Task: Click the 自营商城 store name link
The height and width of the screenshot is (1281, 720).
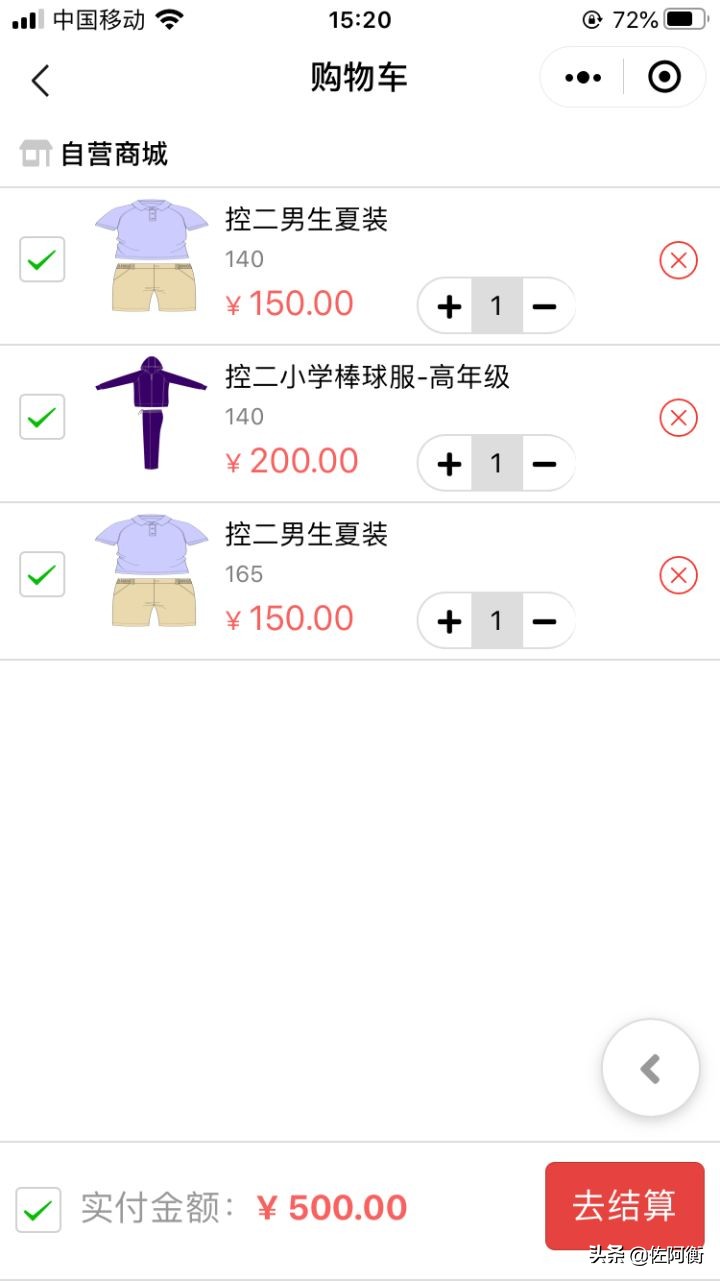Action: coord(113,153)
